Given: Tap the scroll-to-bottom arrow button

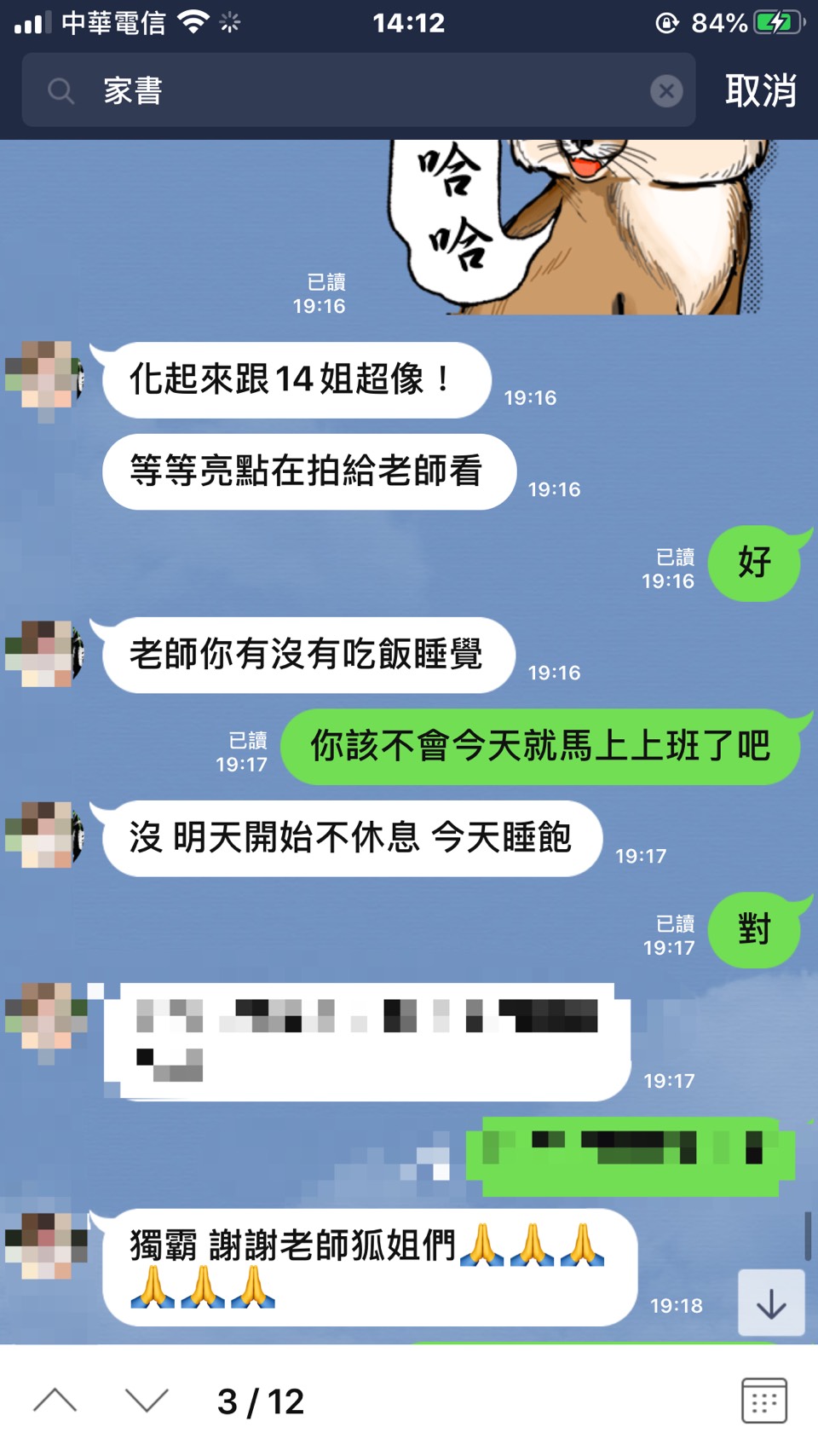Looking at the screenshot, I should tap(771, 1303).
